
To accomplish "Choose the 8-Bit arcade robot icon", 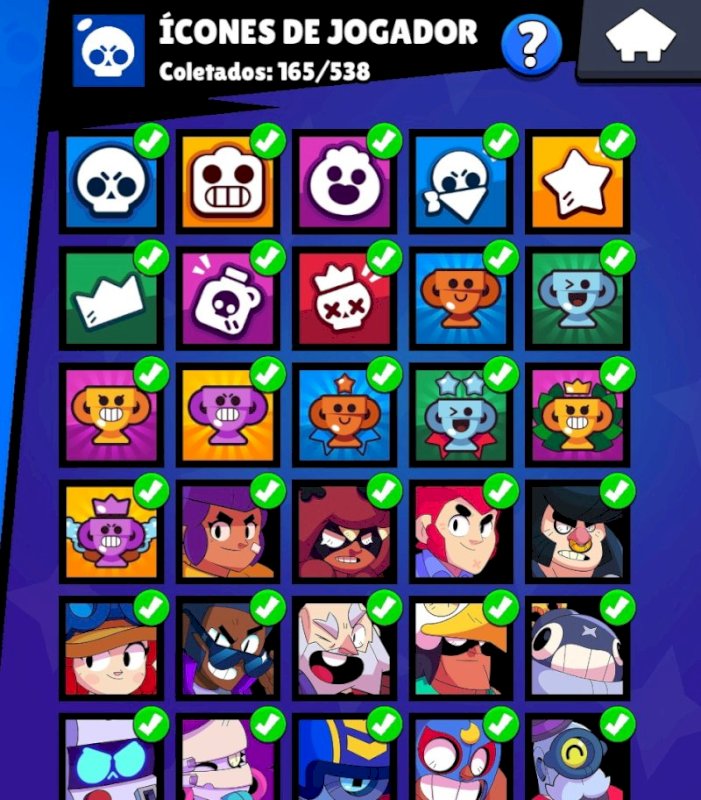I will point(111,760).
